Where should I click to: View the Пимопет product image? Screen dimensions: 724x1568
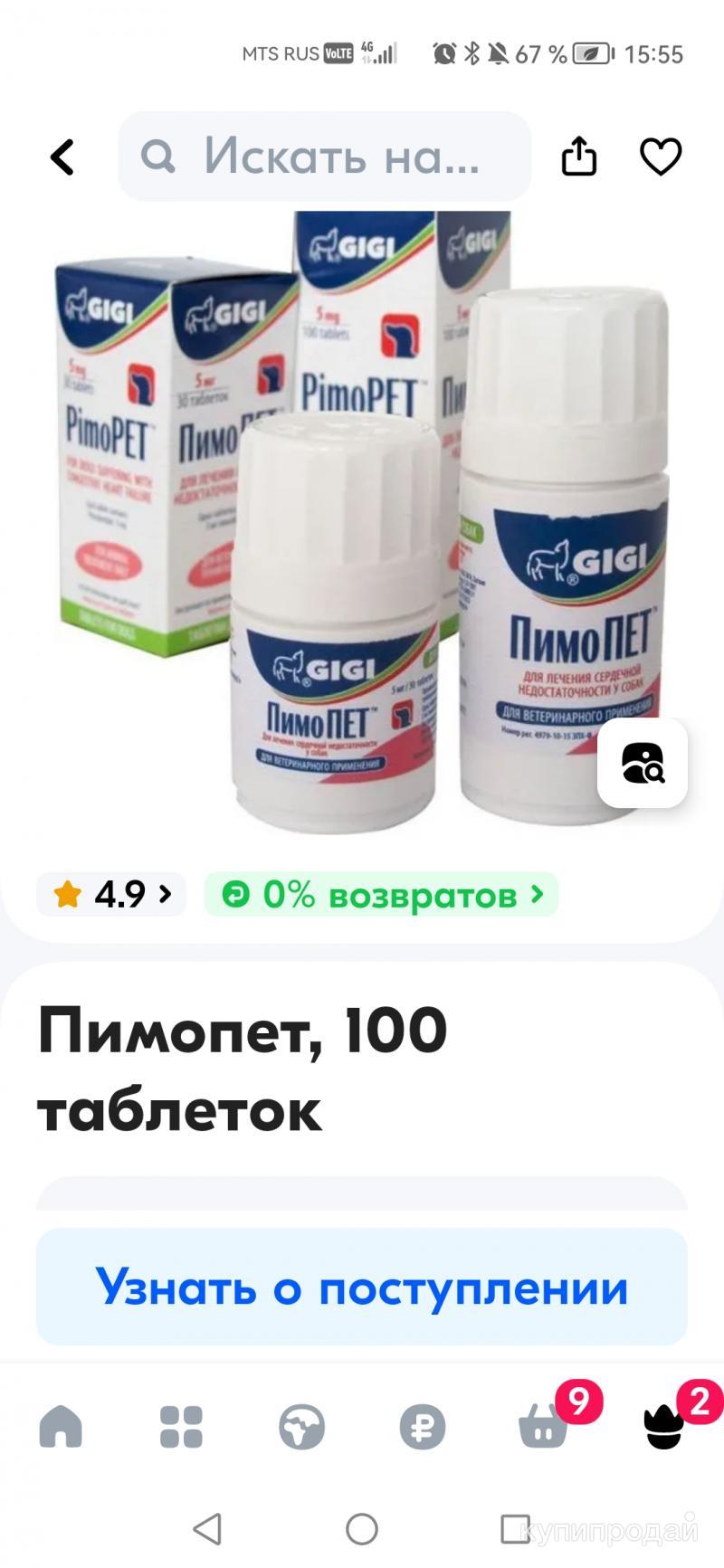click(362, 525)
